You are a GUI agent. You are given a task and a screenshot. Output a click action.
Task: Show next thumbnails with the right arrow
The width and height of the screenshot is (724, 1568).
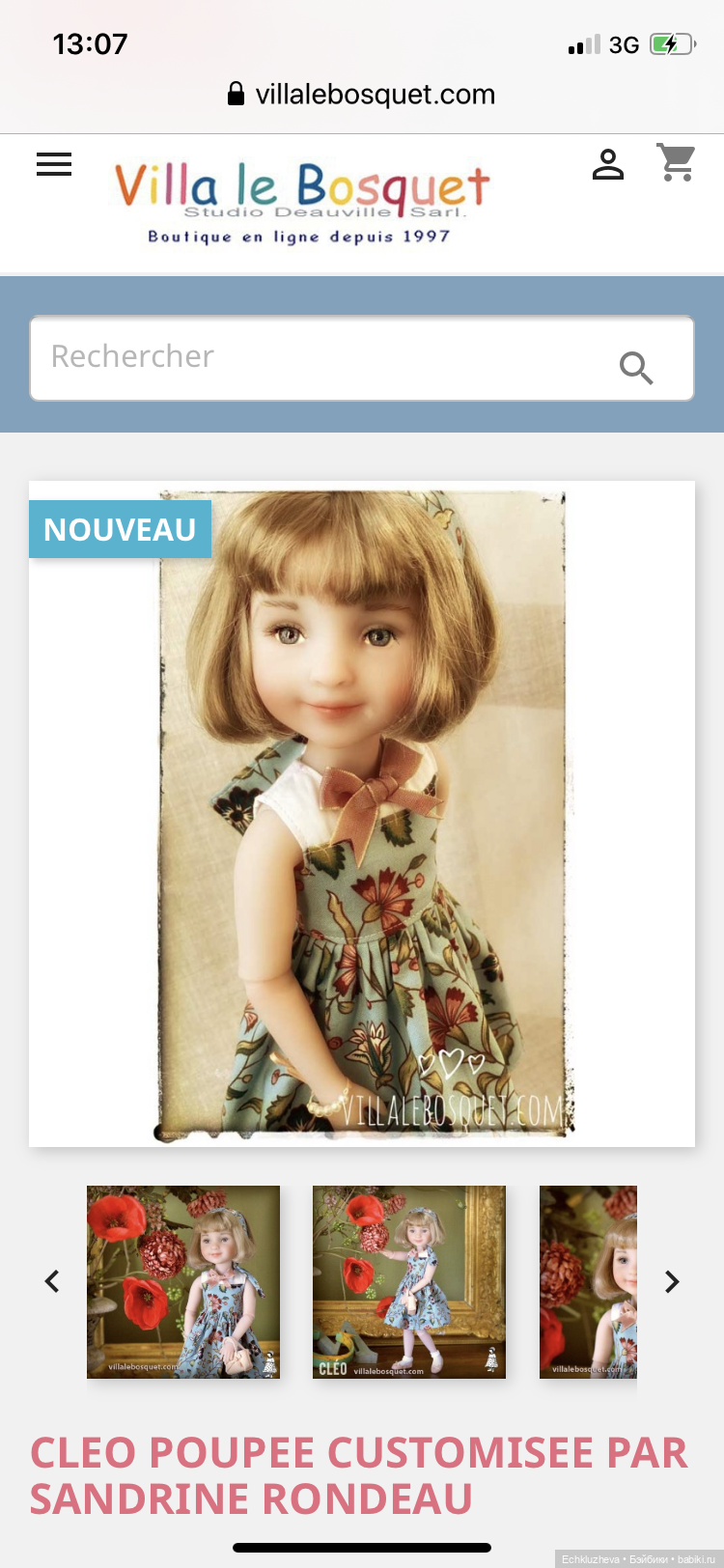tap(672, 1281)
